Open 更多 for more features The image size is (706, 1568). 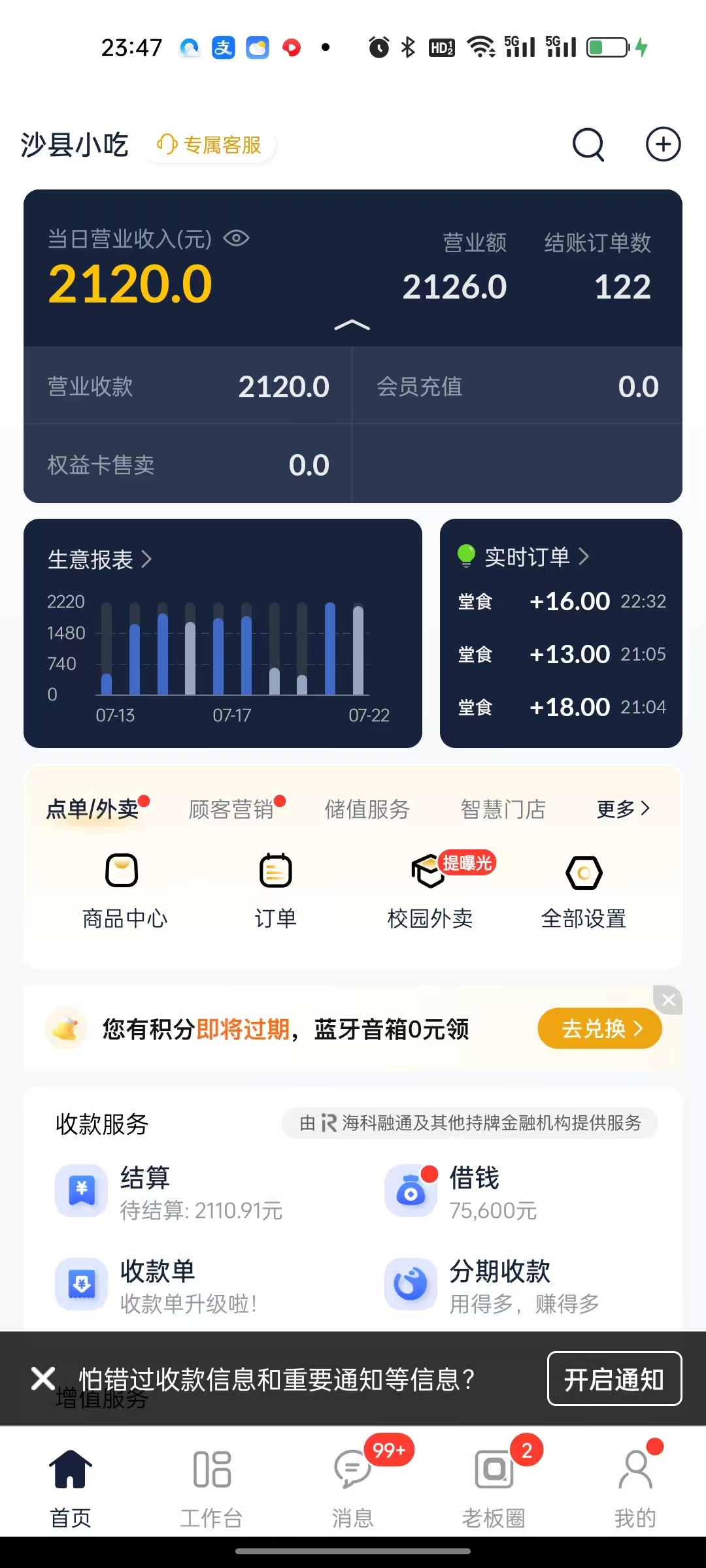click(x=622, y=809)
